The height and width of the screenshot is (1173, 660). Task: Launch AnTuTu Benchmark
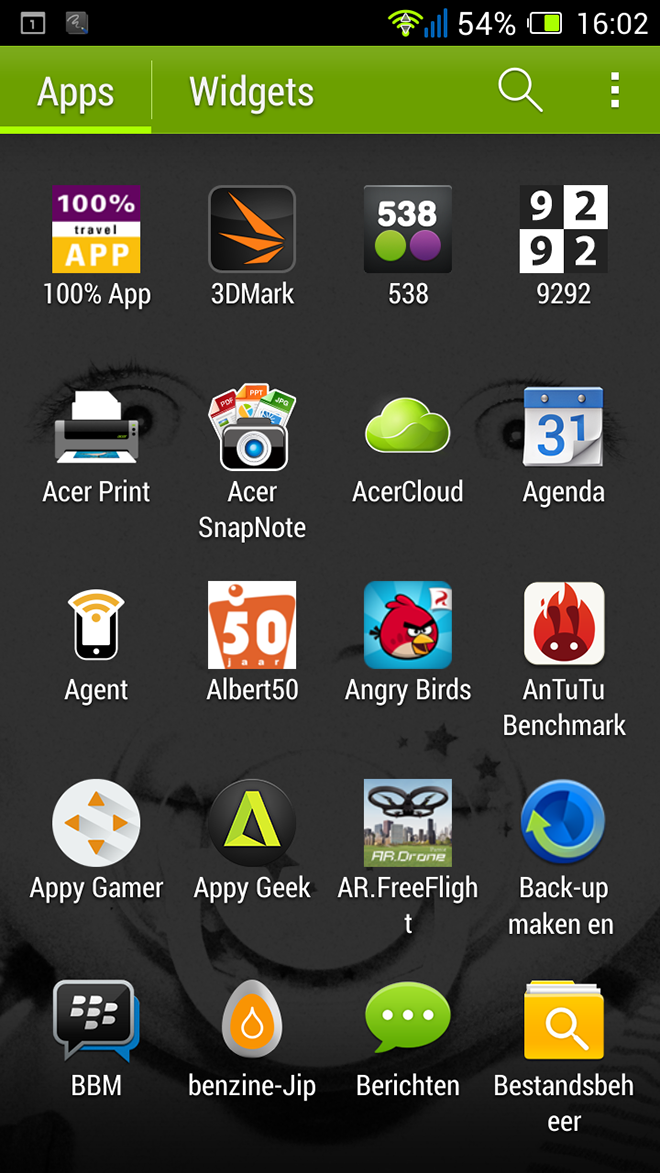(x=564, y=626)
